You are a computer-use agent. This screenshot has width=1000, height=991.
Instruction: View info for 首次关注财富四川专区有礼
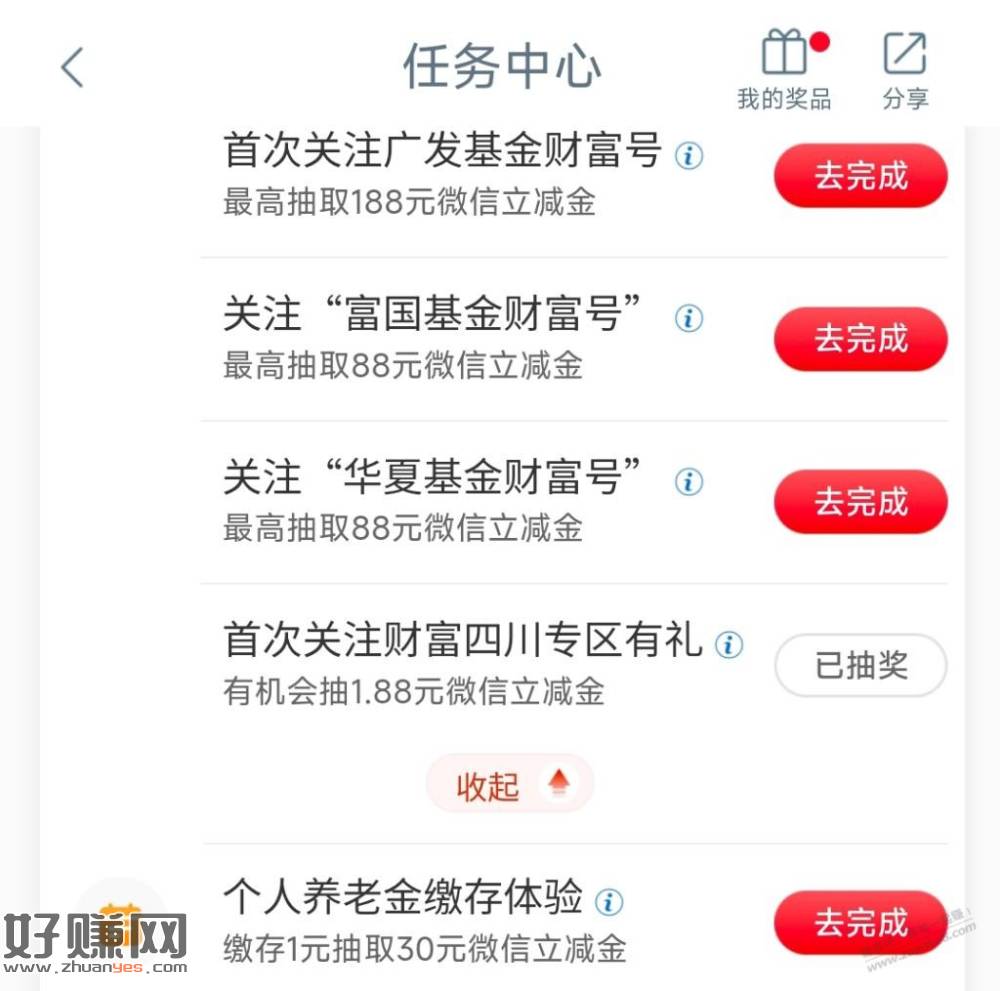click(729, 645)
